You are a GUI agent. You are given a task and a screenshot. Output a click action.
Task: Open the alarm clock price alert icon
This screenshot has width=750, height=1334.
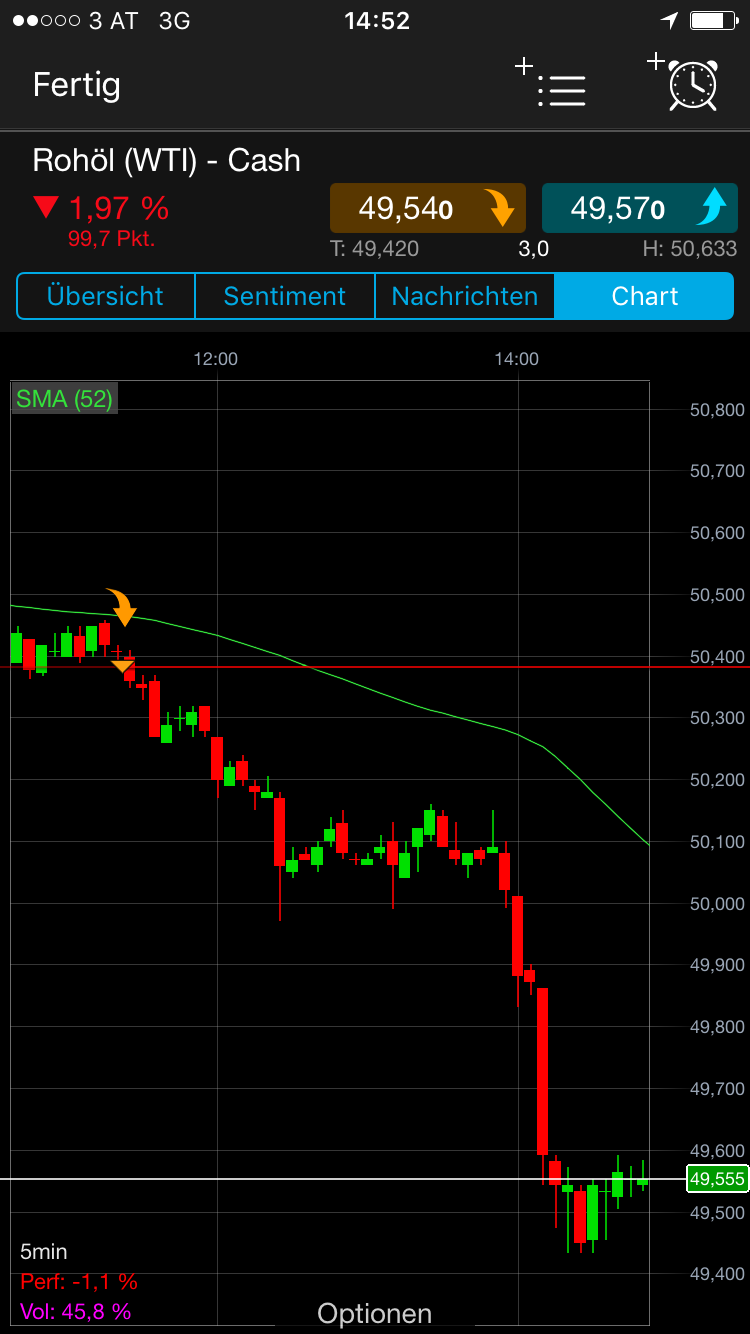(x=693, y=87)
